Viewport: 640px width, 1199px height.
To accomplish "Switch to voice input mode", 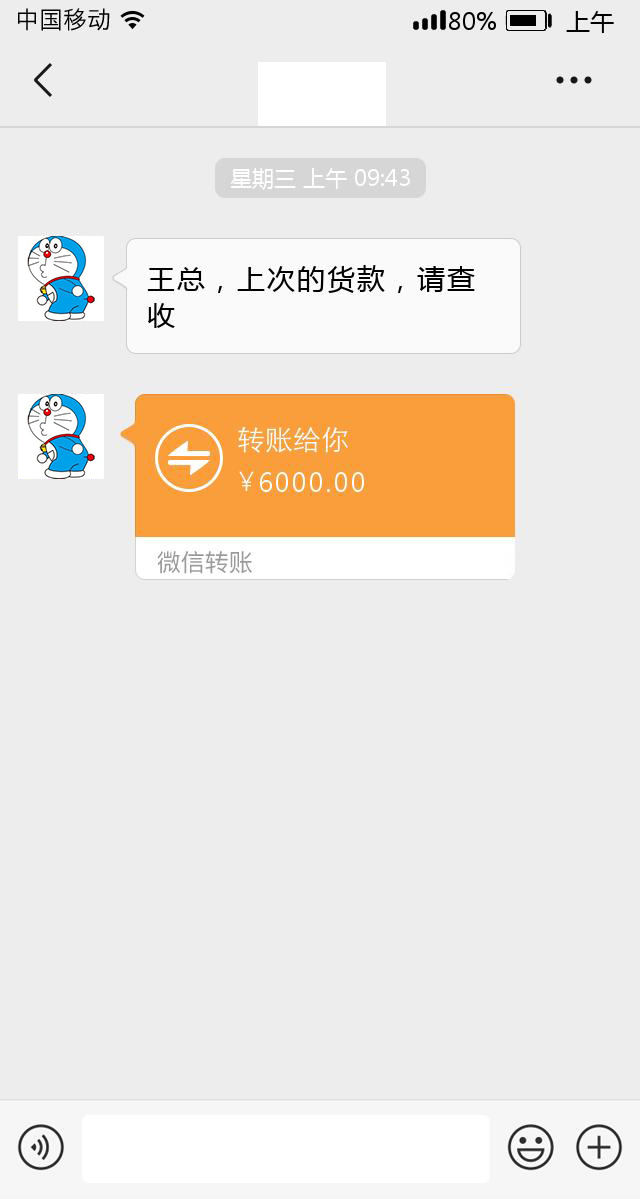I will (x=41, y=1147).
